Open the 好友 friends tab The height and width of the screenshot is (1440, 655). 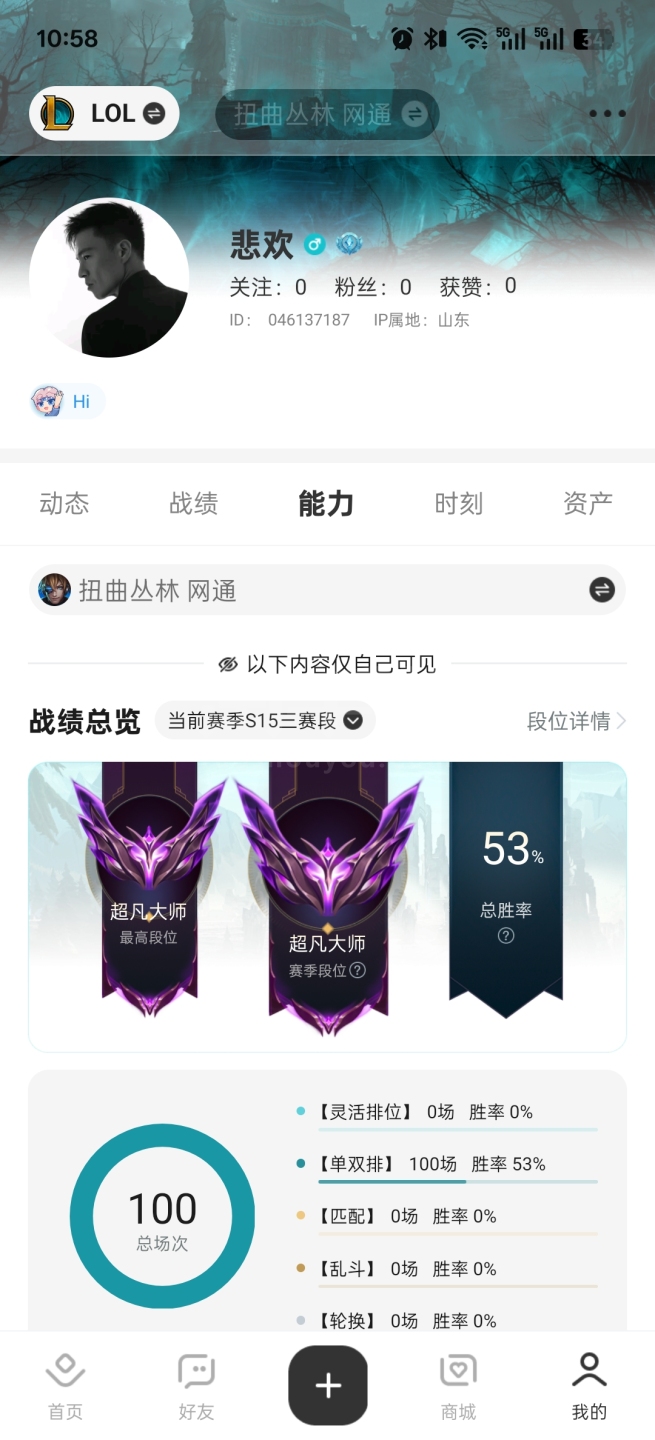[196, 1386]
